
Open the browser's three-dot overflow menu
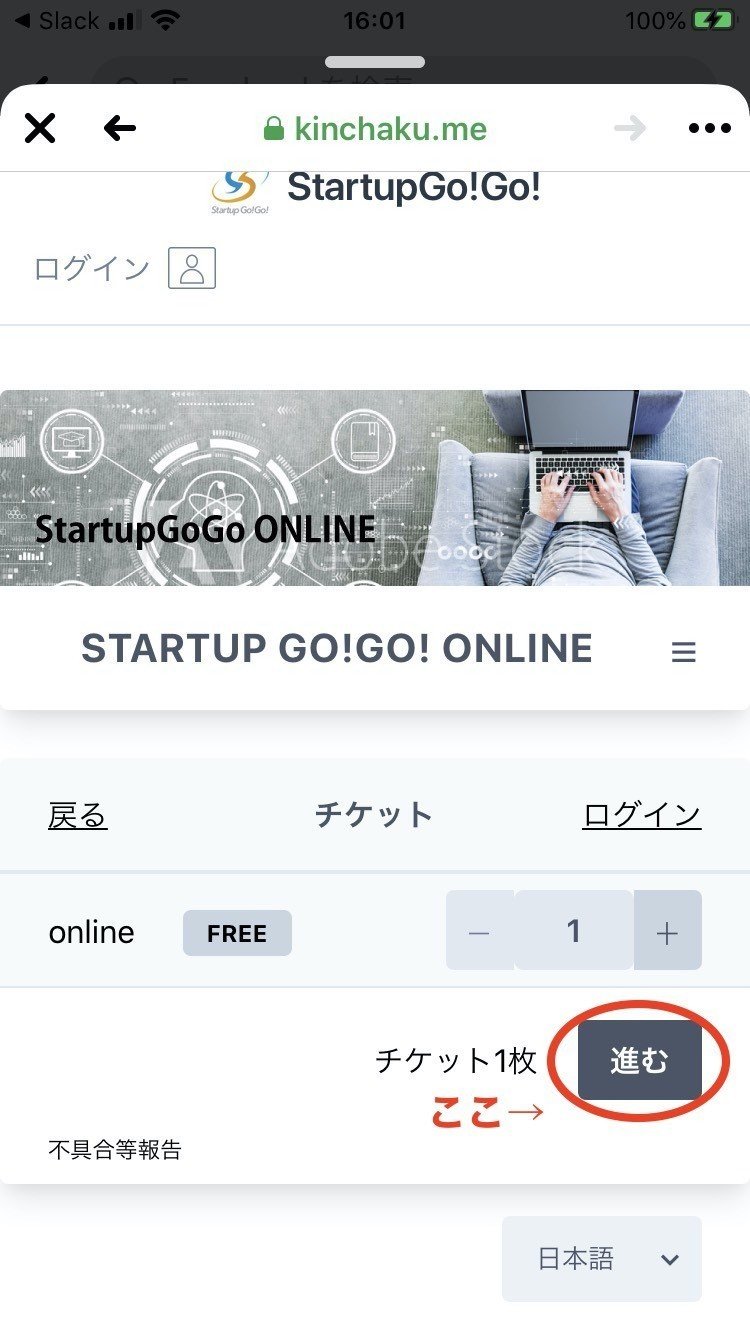(709, 128)
